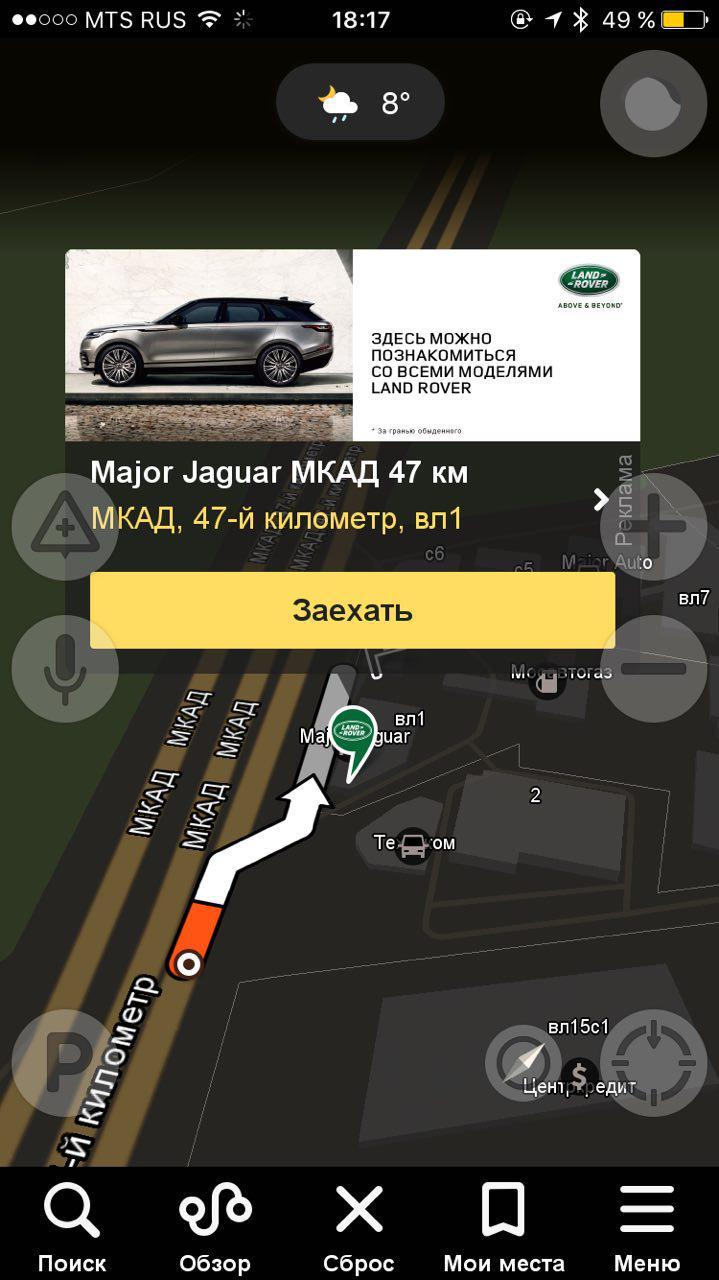Viewport: 719px width, 1280px height.
Task: Activate voice input microphone
Action: 65,669
